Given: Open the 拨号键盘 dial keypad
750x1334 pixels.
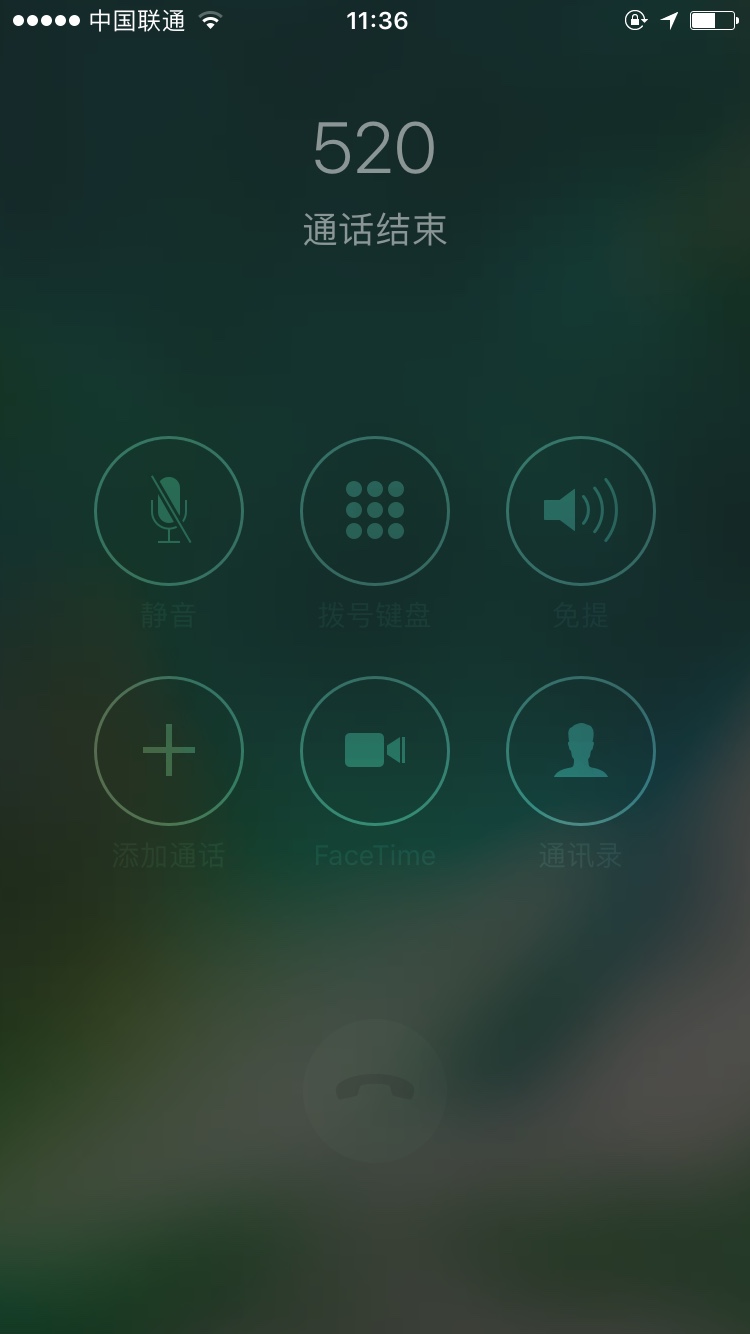Looking at the screenshot, I should (x=375, y=511).
